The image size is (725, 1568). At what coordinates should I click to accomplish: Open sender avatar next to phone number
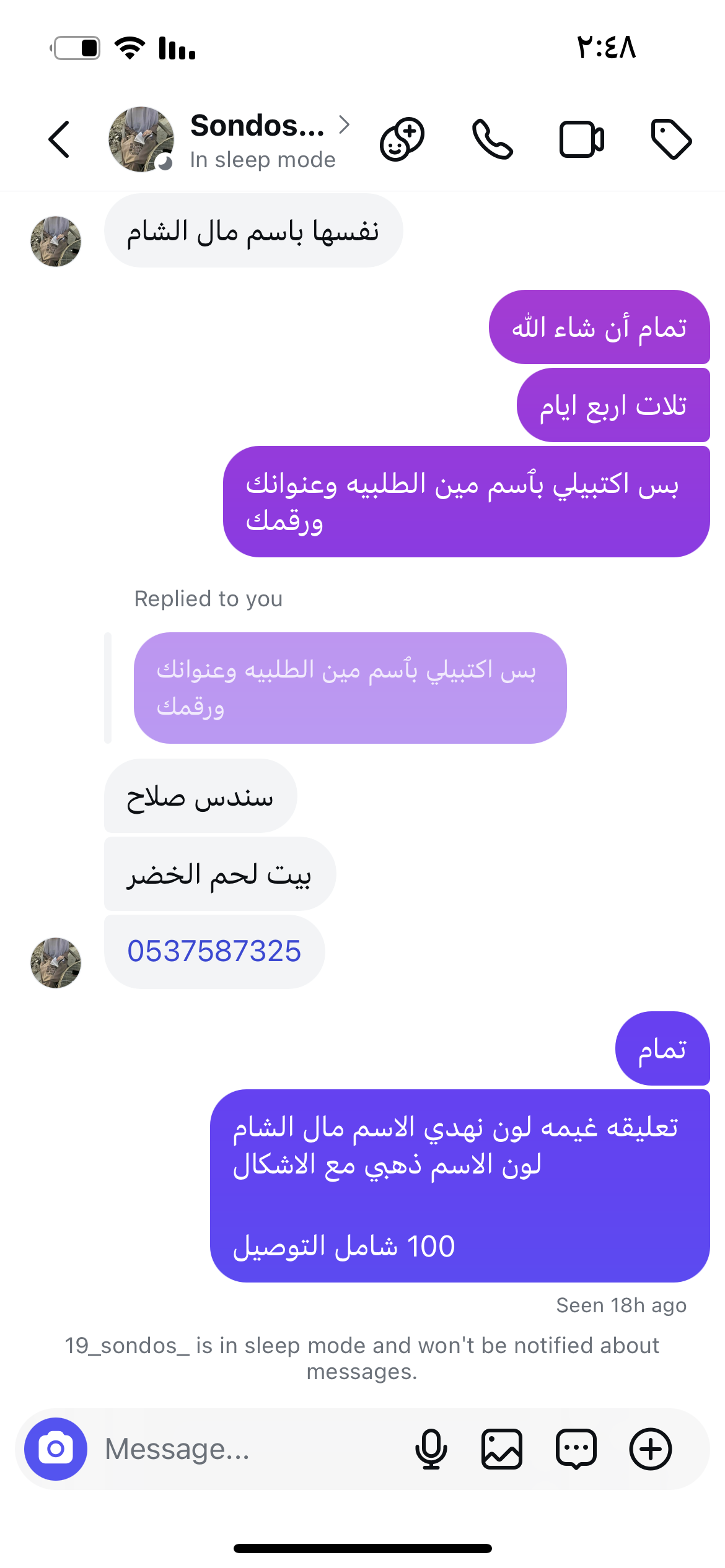[x=56, y=962]
